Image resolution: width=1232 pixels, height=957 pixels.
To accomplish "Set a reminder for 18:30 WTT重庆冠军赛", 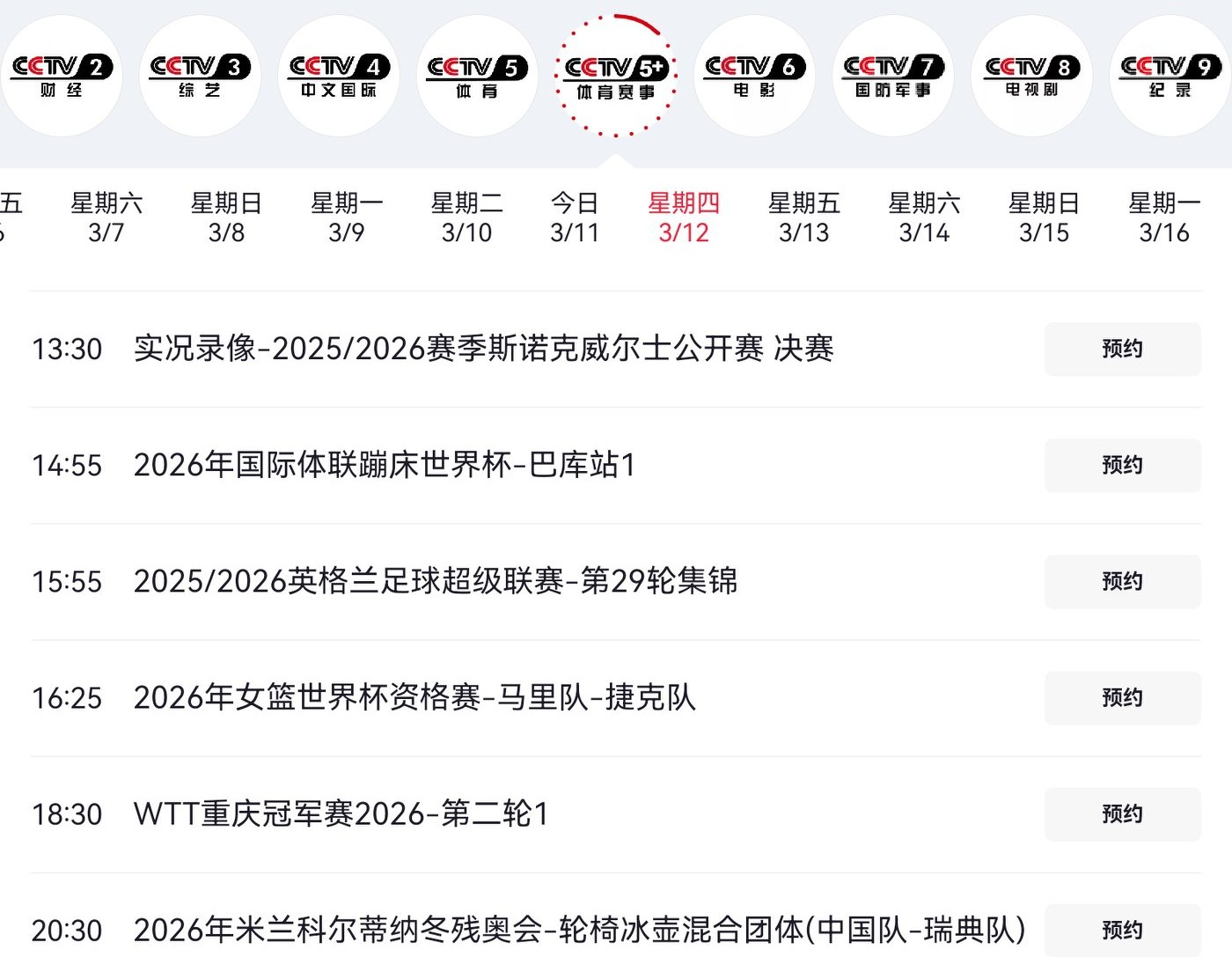I will [1122, 813].
